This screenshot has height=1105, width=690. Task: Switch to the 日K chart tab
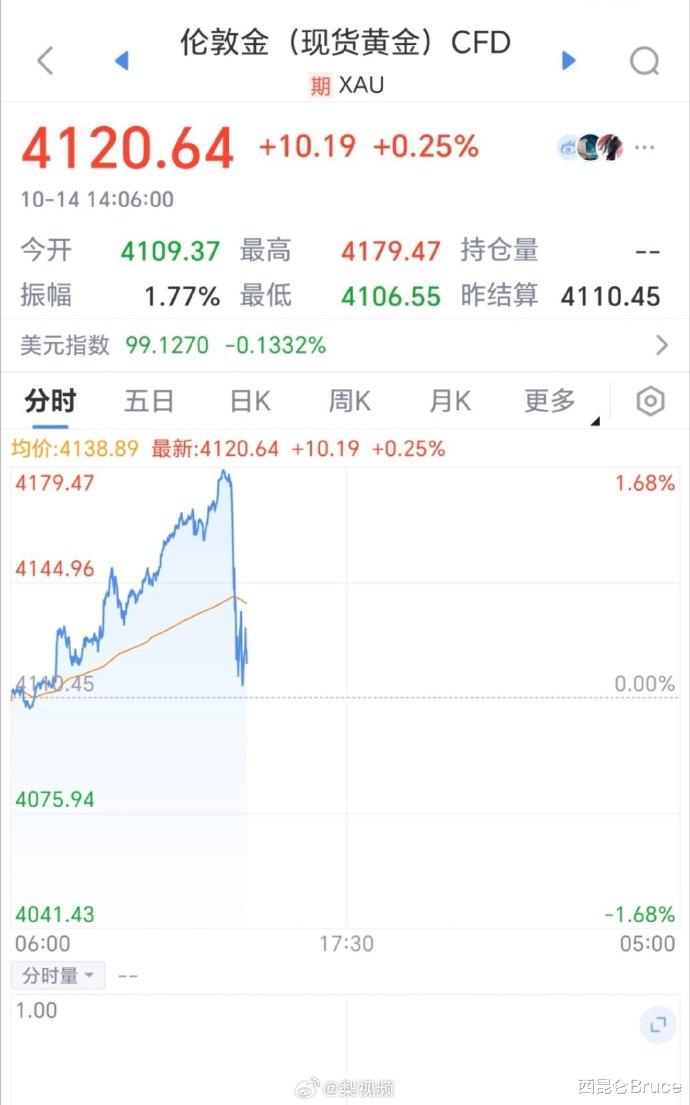coord(250,402)
